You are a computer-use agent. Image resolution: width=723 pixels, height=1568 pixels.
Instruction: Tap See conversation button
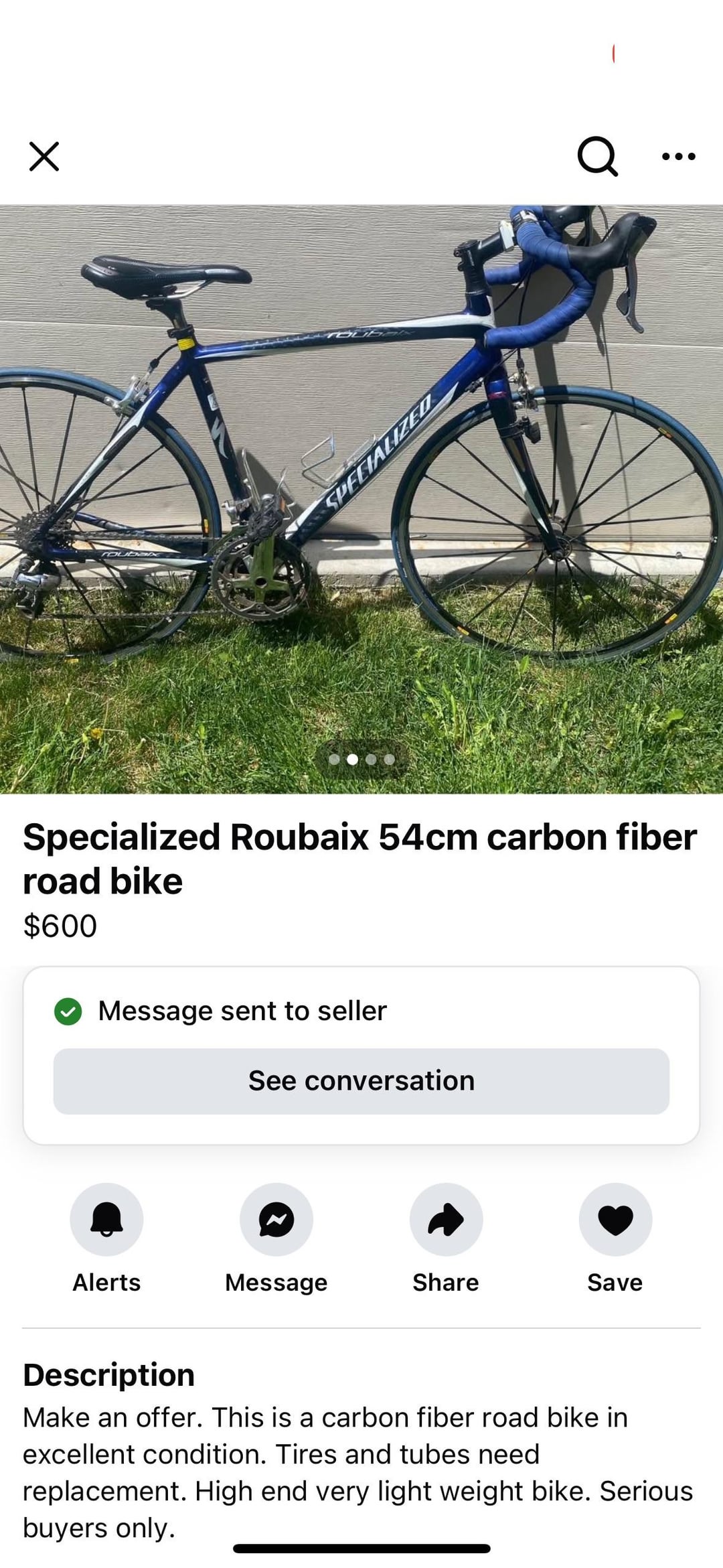[x=361, y=1081]
